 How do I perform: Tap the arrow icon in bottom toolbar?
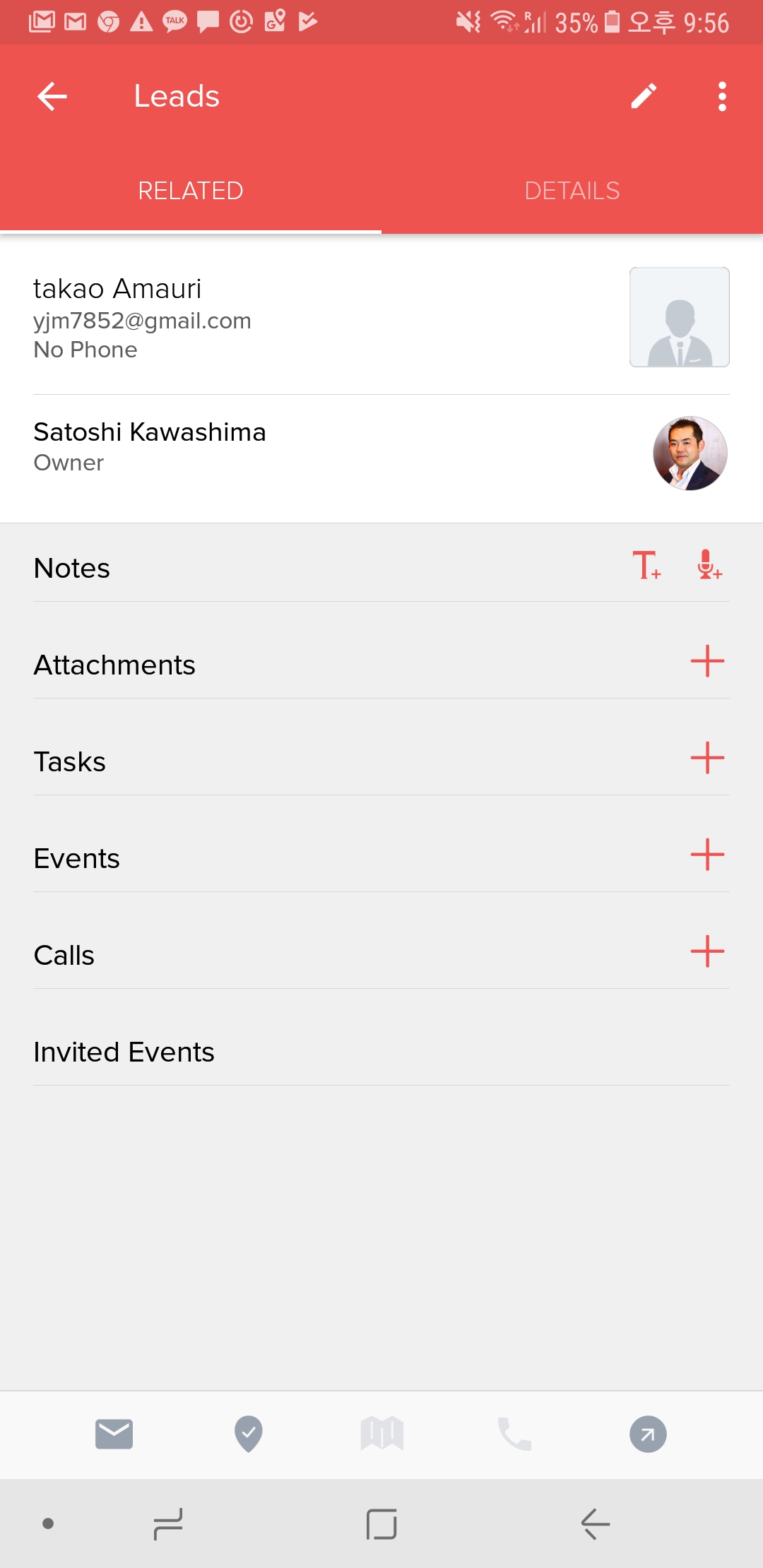648,1435
